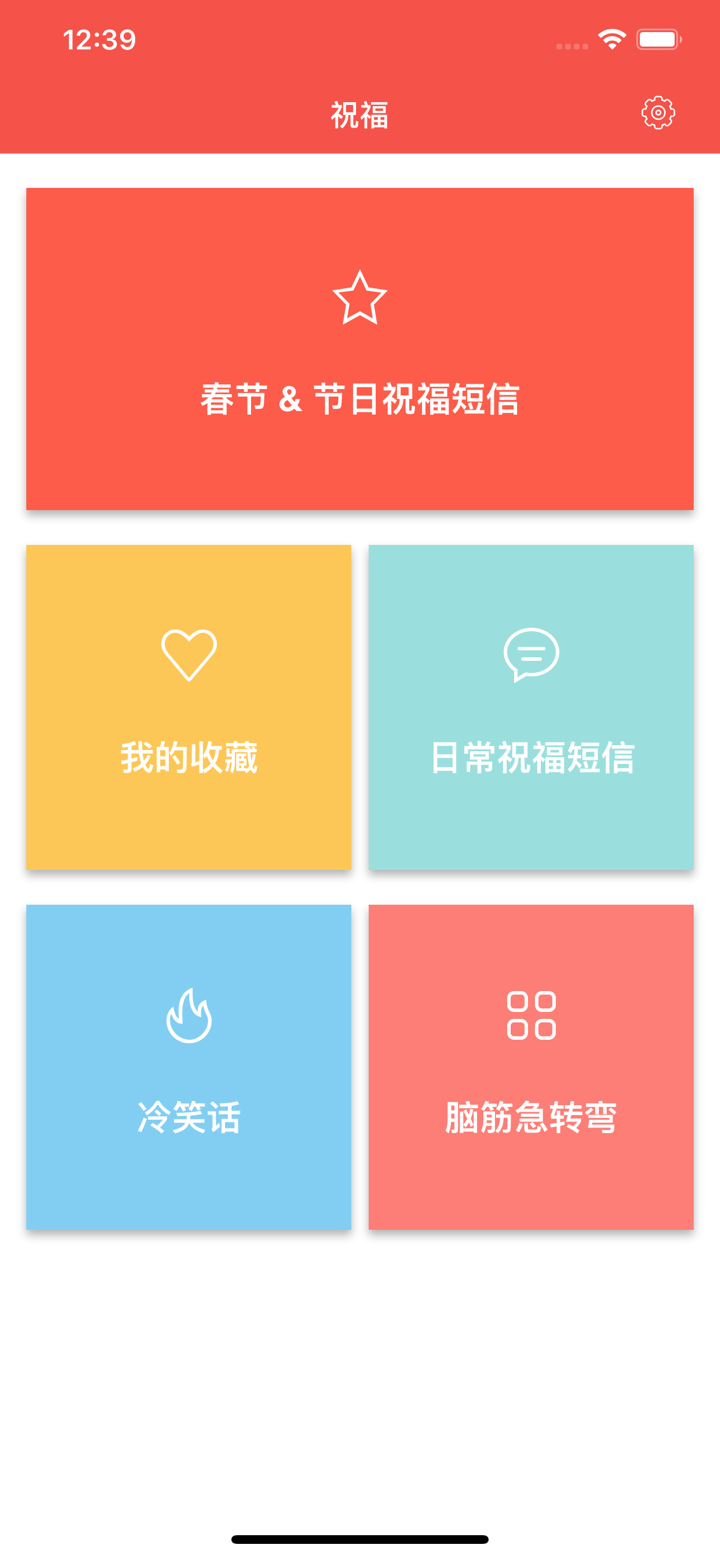Screen dimensions: 720x1558
Task: Select the flame icon in the blue tile
Action: [188, 1015]
